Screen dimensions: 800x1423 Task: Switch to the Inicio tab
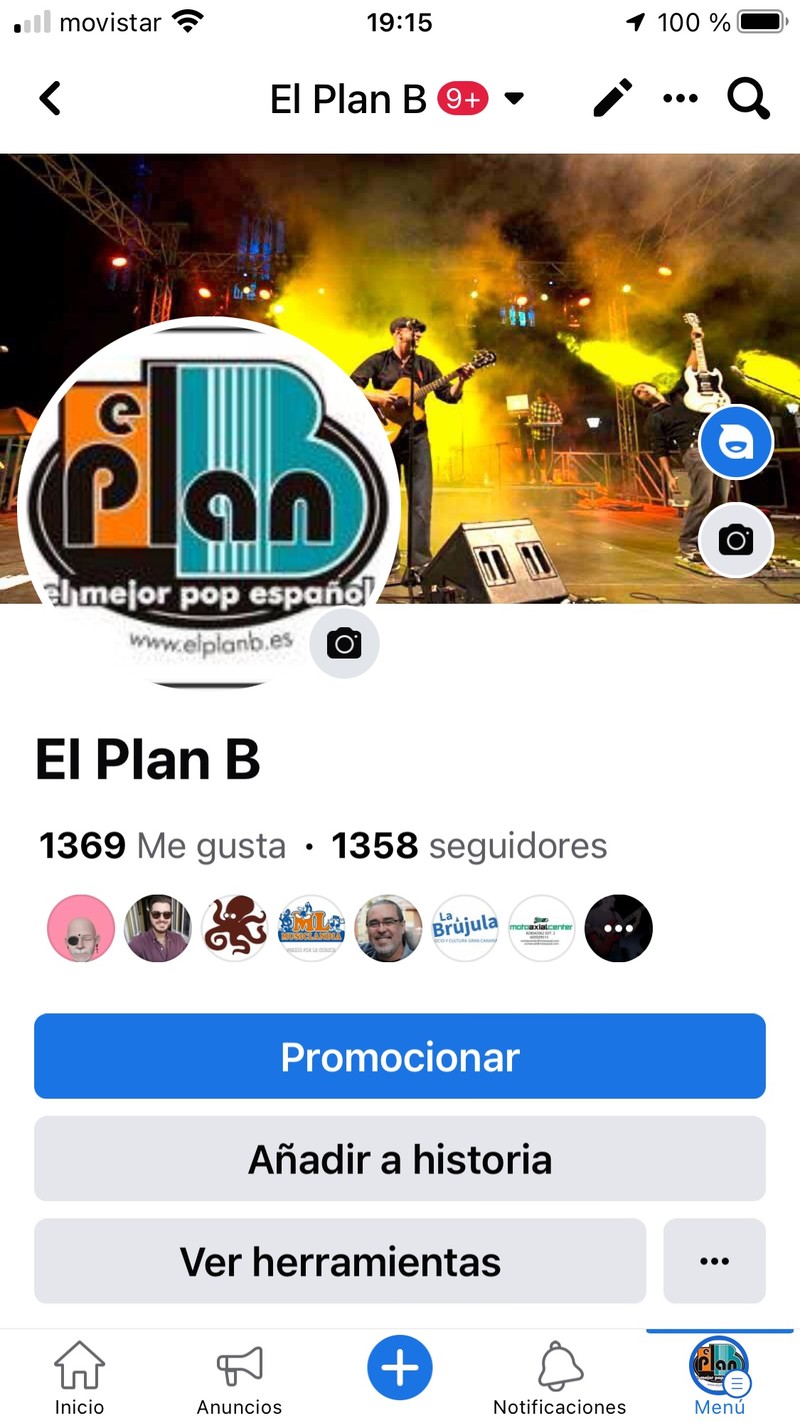coord(79,1378)
